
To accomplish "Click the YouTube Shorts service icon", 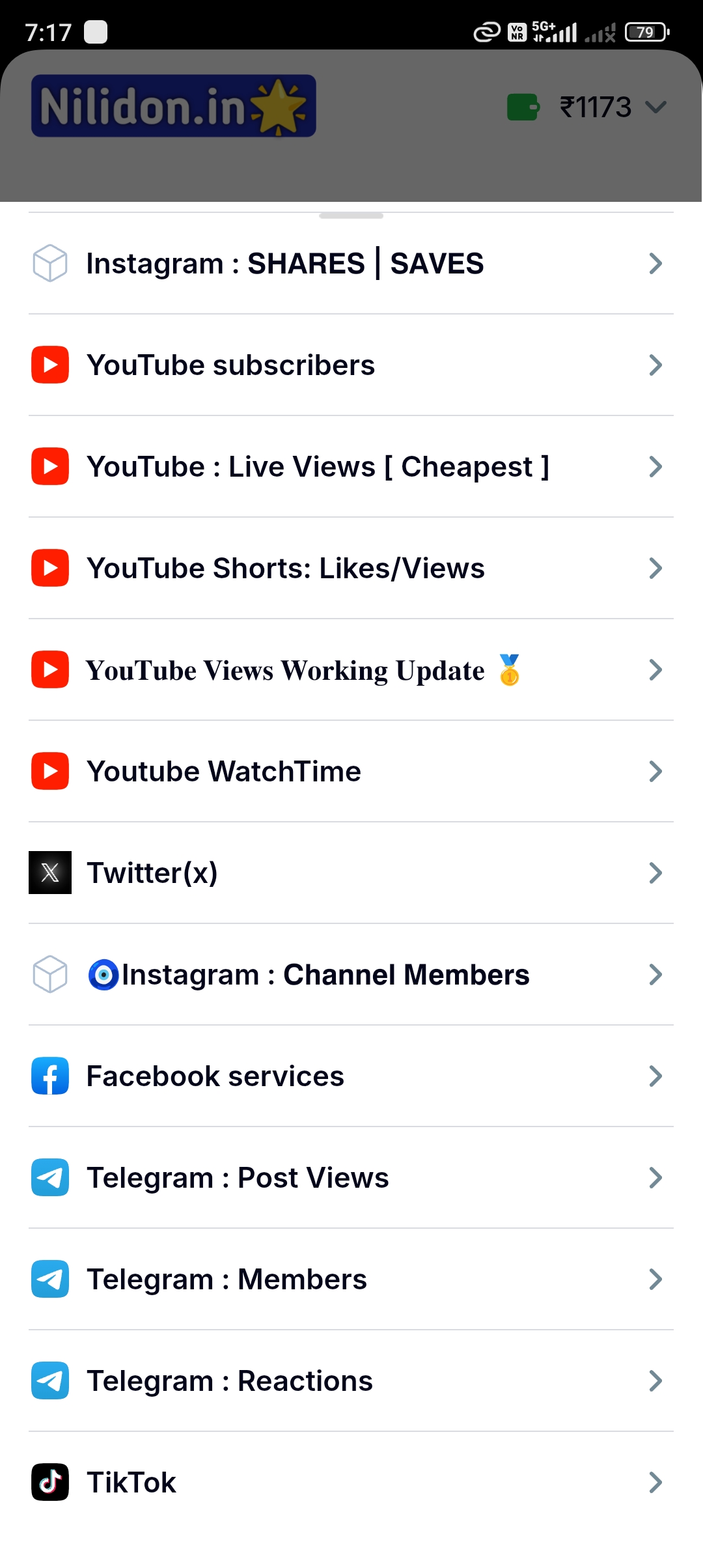I will coord(49,568).
